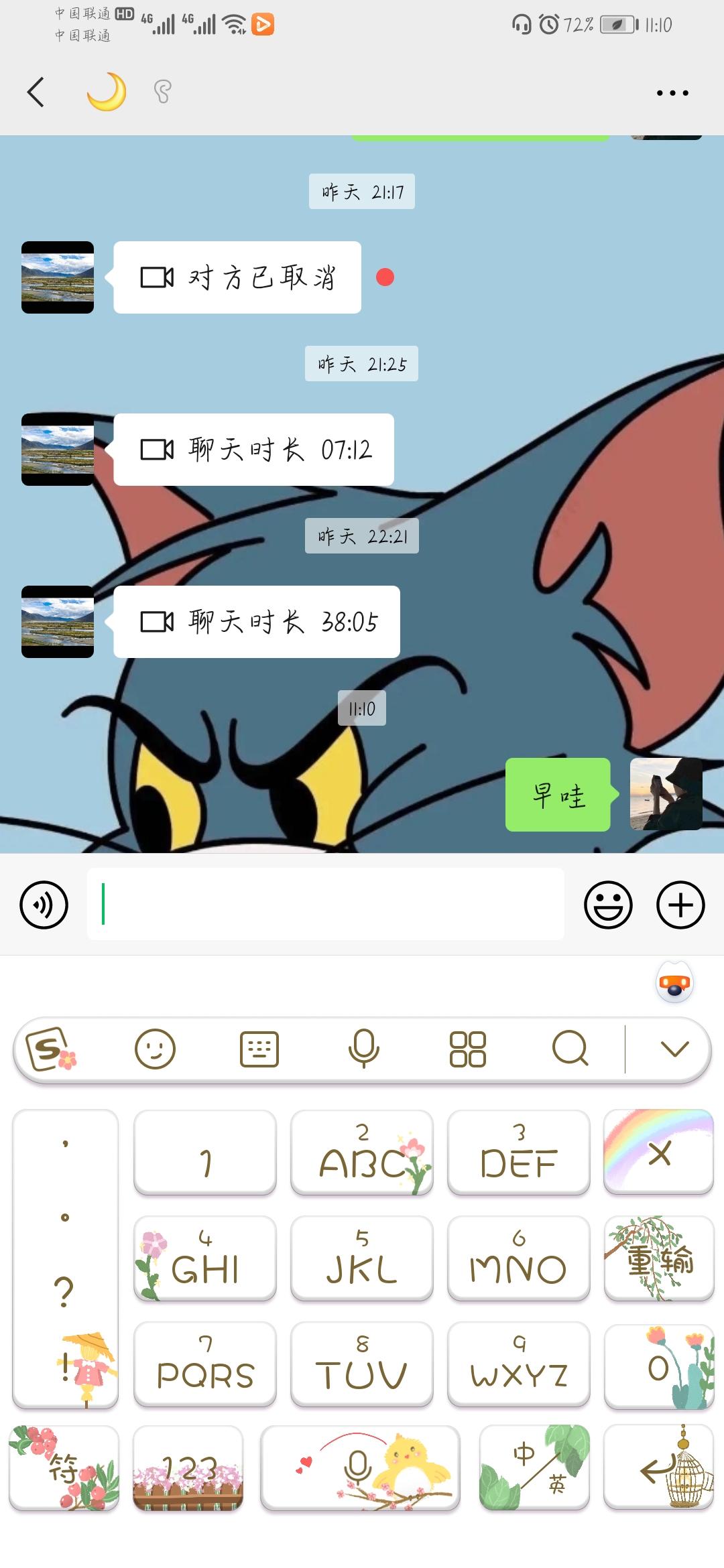Open the emoji sticker panel
724x1568 pixels.
pyautogui.click(x=608, y=905)
